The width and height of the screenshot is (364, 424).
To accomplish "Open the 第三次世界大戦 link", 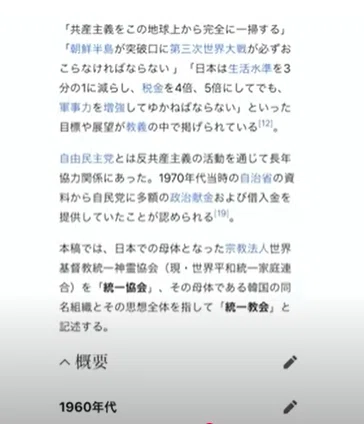I will (208, 49).
